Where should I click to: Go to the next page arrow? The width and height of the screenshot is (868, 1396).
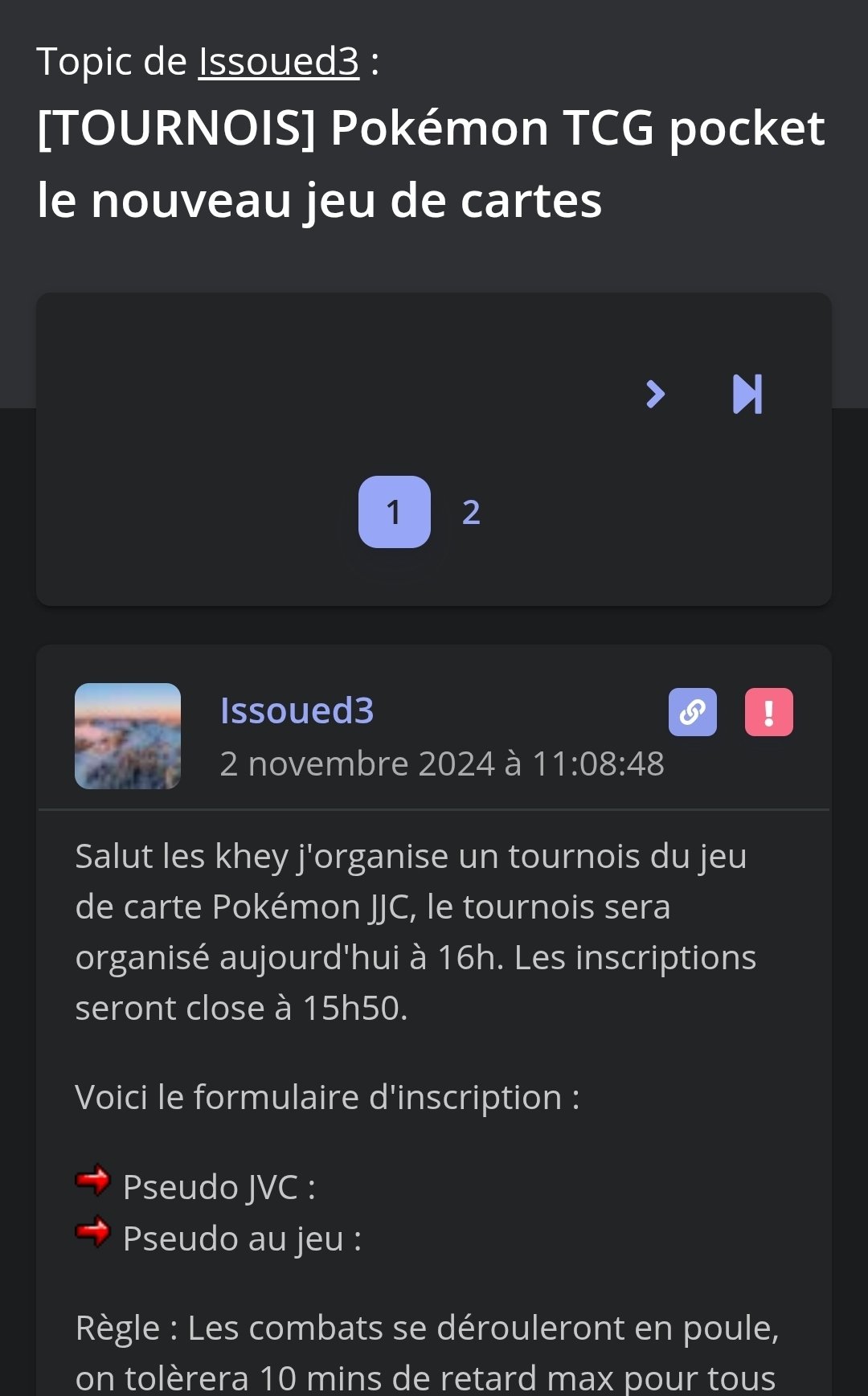tap(656, 394)
